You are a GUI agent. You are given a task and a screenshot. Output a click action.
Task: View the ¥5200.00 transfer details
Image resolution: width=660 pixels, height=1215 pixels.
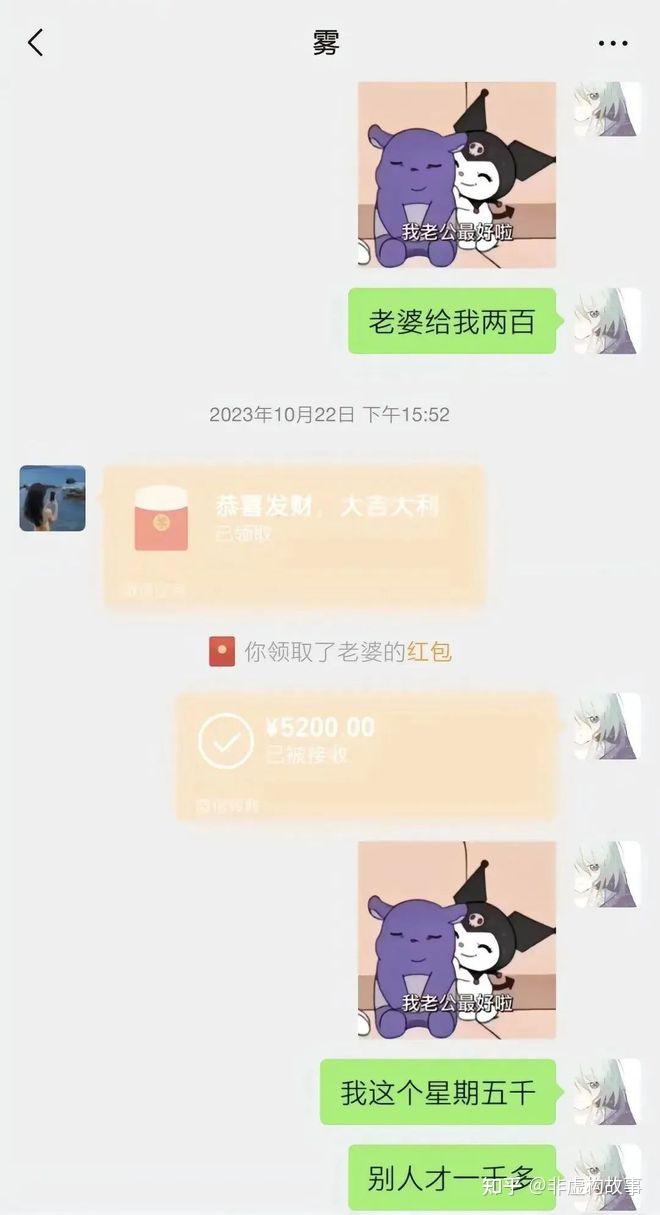point(365,755)
